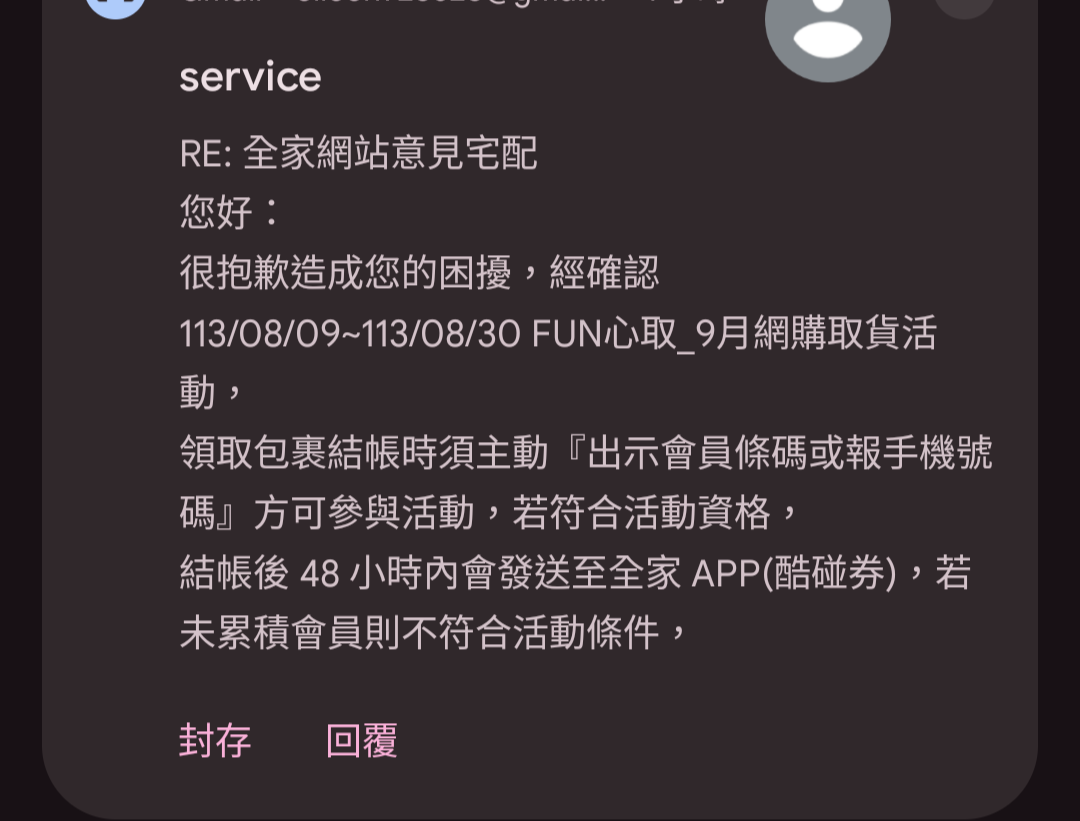
Task: Reply to the email with 回覆
Action: pos(362,741)
